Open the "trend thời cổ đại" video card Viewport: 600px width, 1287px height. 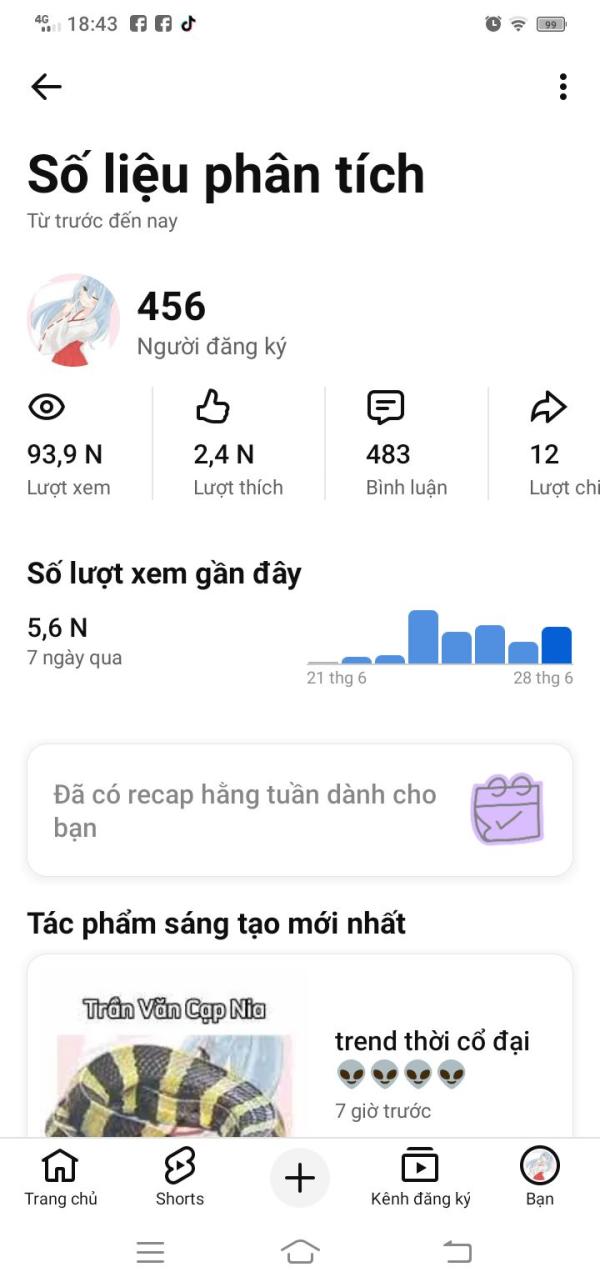[x=300, y=1046]
